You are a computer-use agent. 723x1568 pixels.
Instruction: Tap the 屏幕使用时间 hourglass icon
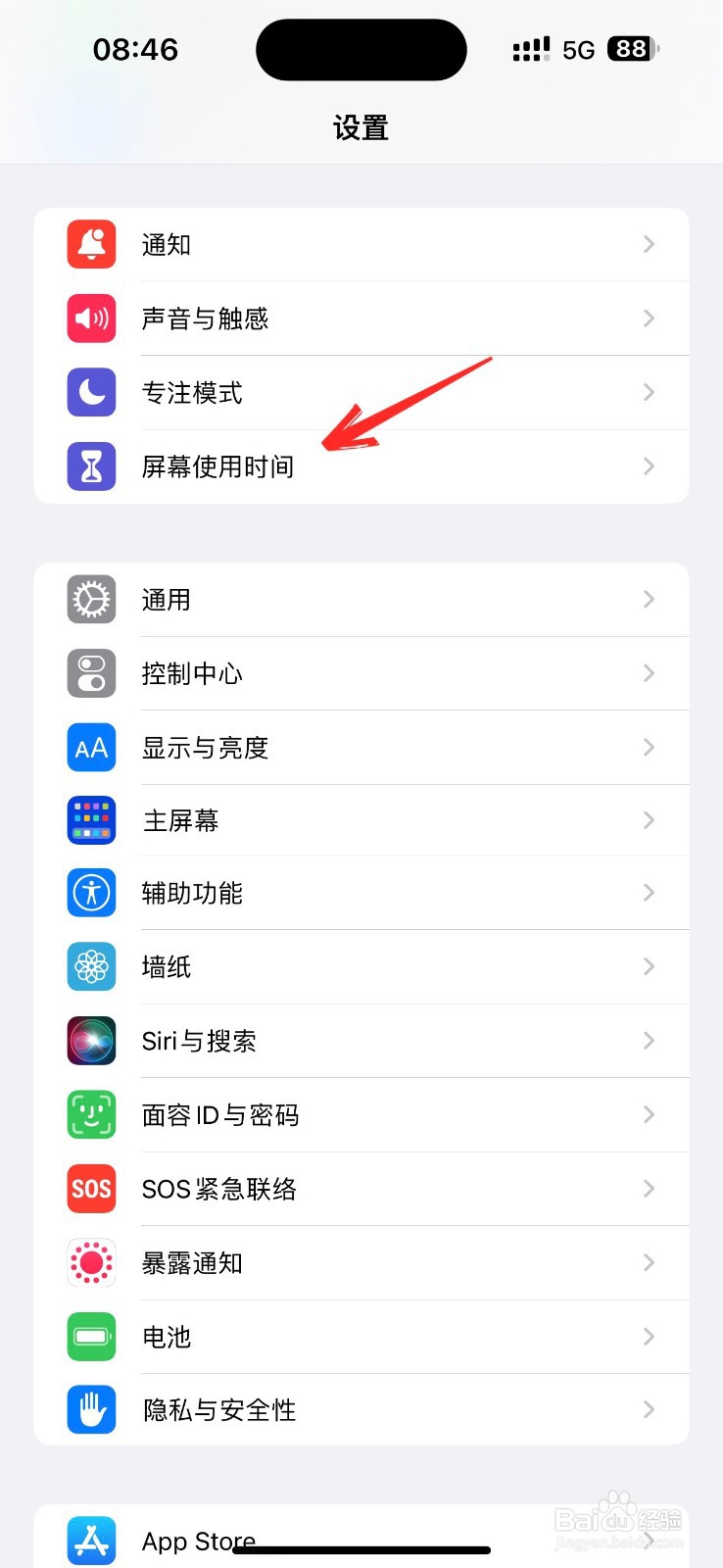pyautogui.click(x=90, y=466)
